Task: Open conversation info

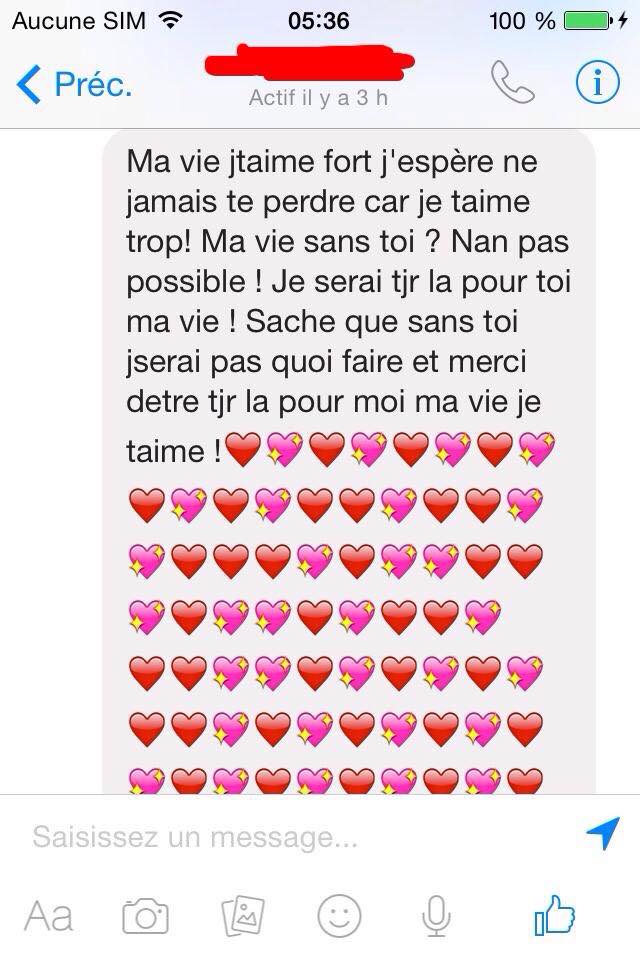Action: [x=597, y=84]
